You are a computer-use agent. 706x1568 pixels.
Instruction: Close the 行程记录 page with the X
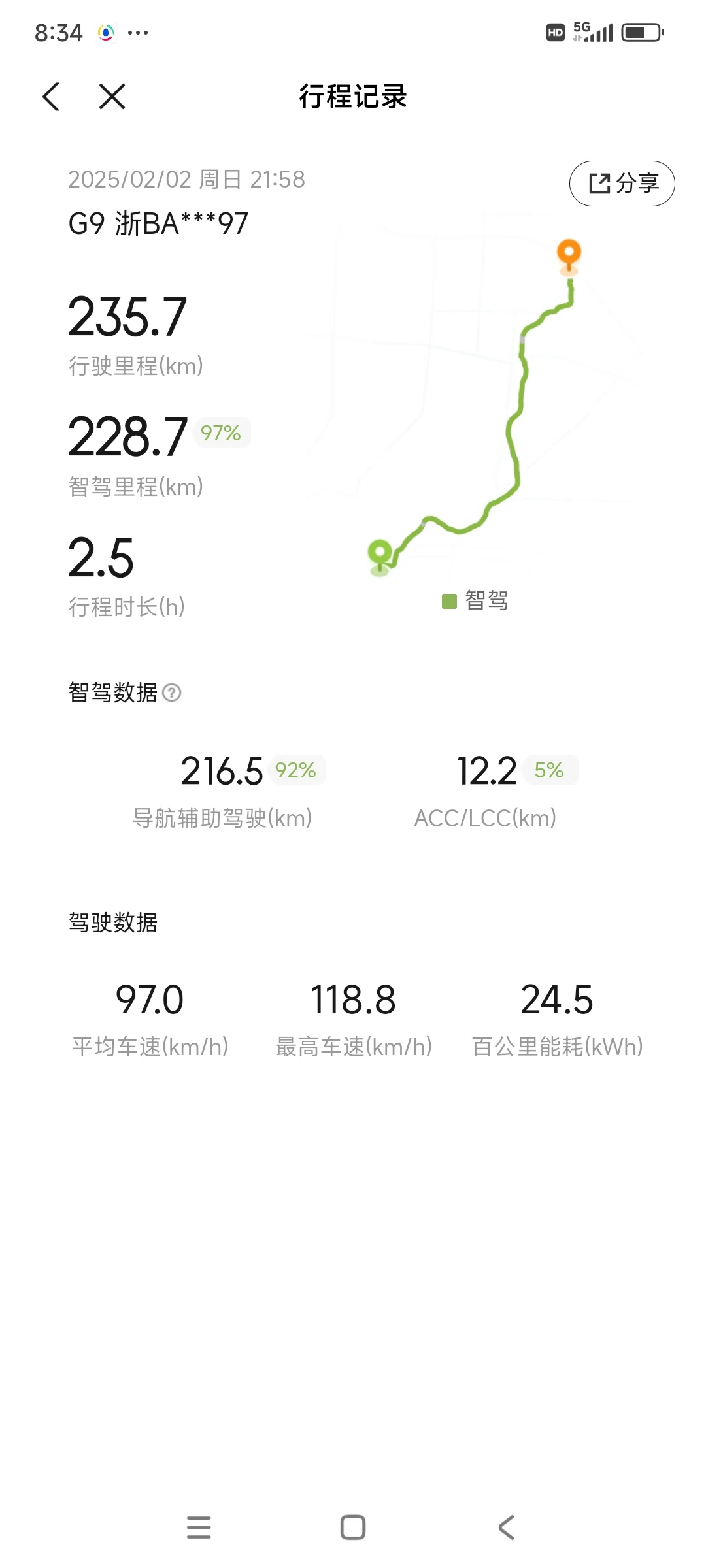coord(112,97)
